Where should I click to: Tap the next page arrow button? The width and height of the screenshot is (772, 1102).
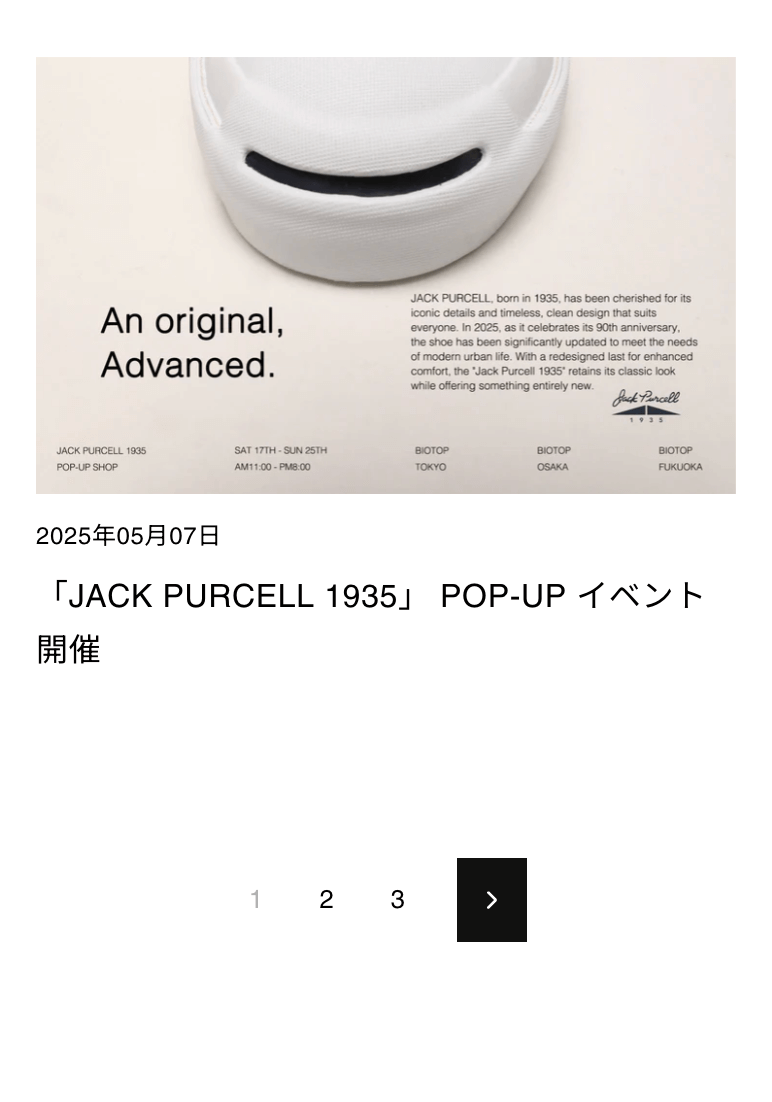(x=491, y=900)
